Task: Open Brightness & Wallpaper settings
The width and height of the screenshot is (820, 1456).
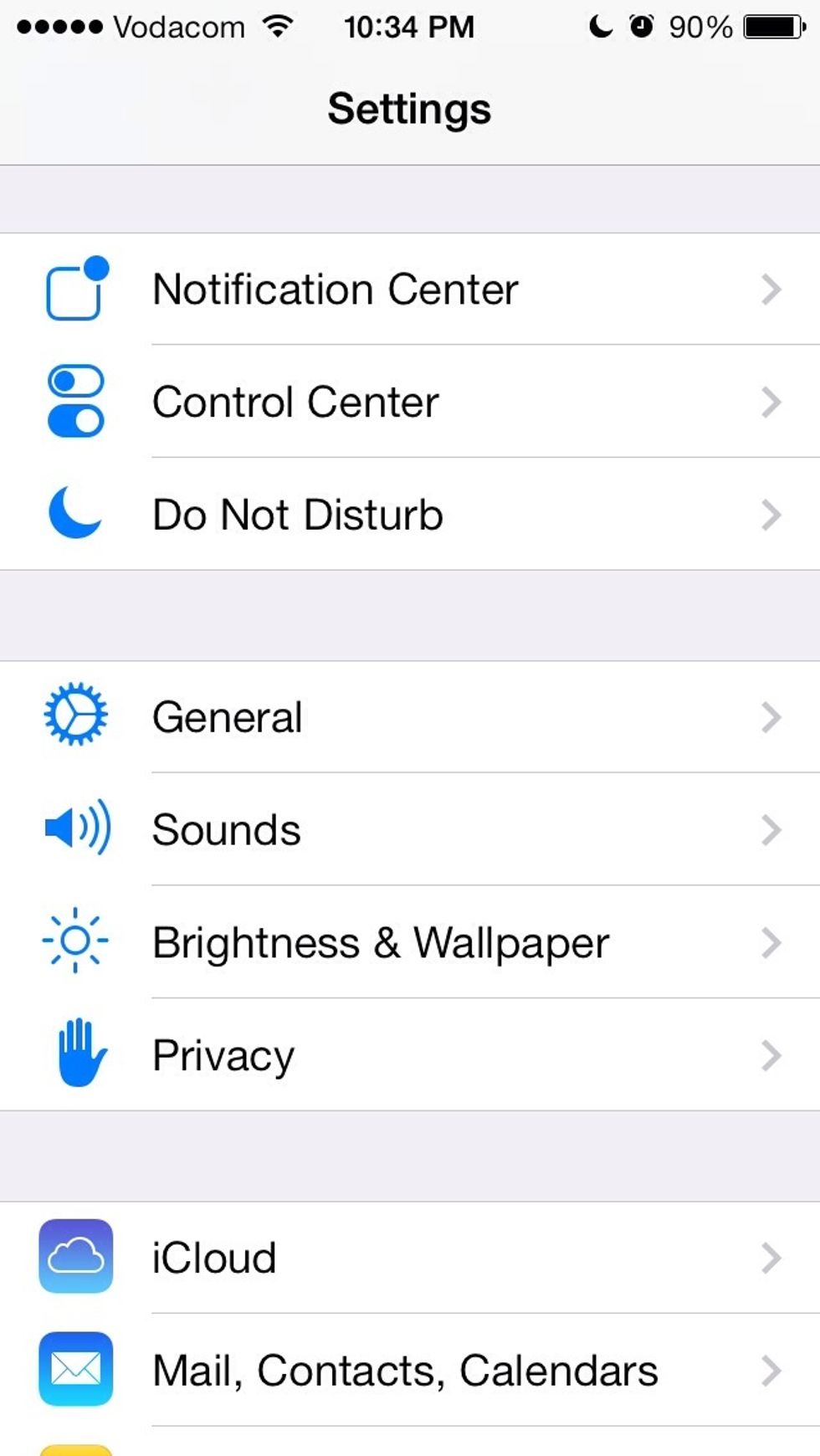Action: click(x=410, y=942)
